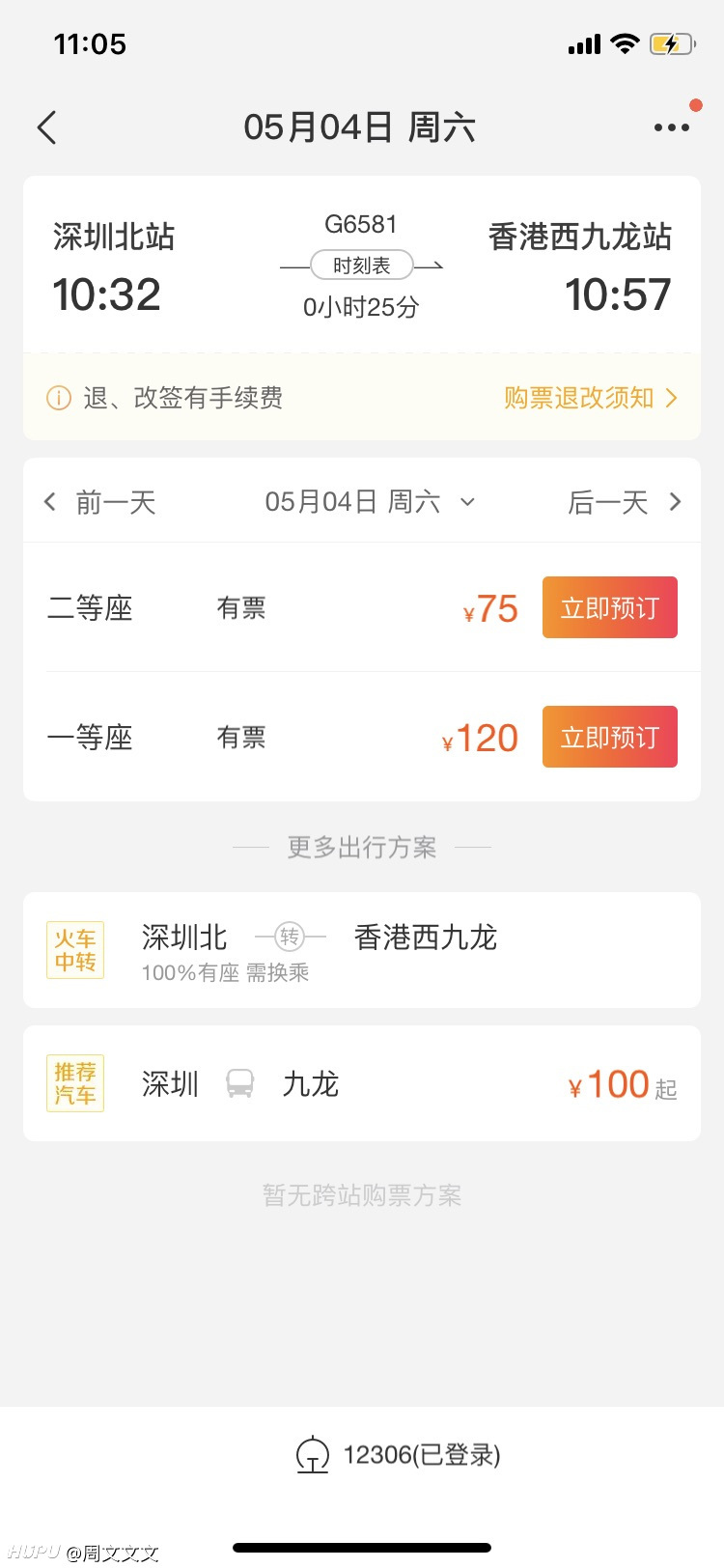This screenshot has width=724, height=1568.
Task: Tap the 推荐汽车 recommended bus badge icon
Action: [74, 1082]
